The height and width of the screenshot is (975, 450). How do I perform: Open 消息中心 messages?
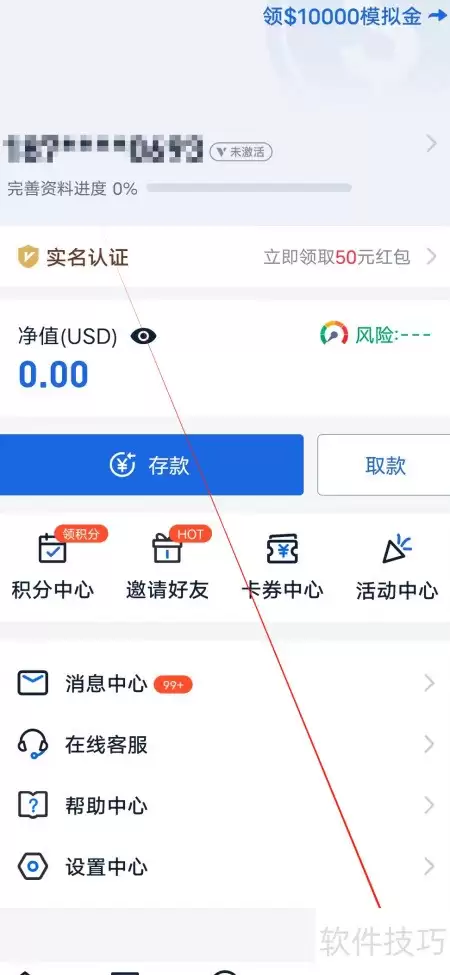[x=225, y=685]
